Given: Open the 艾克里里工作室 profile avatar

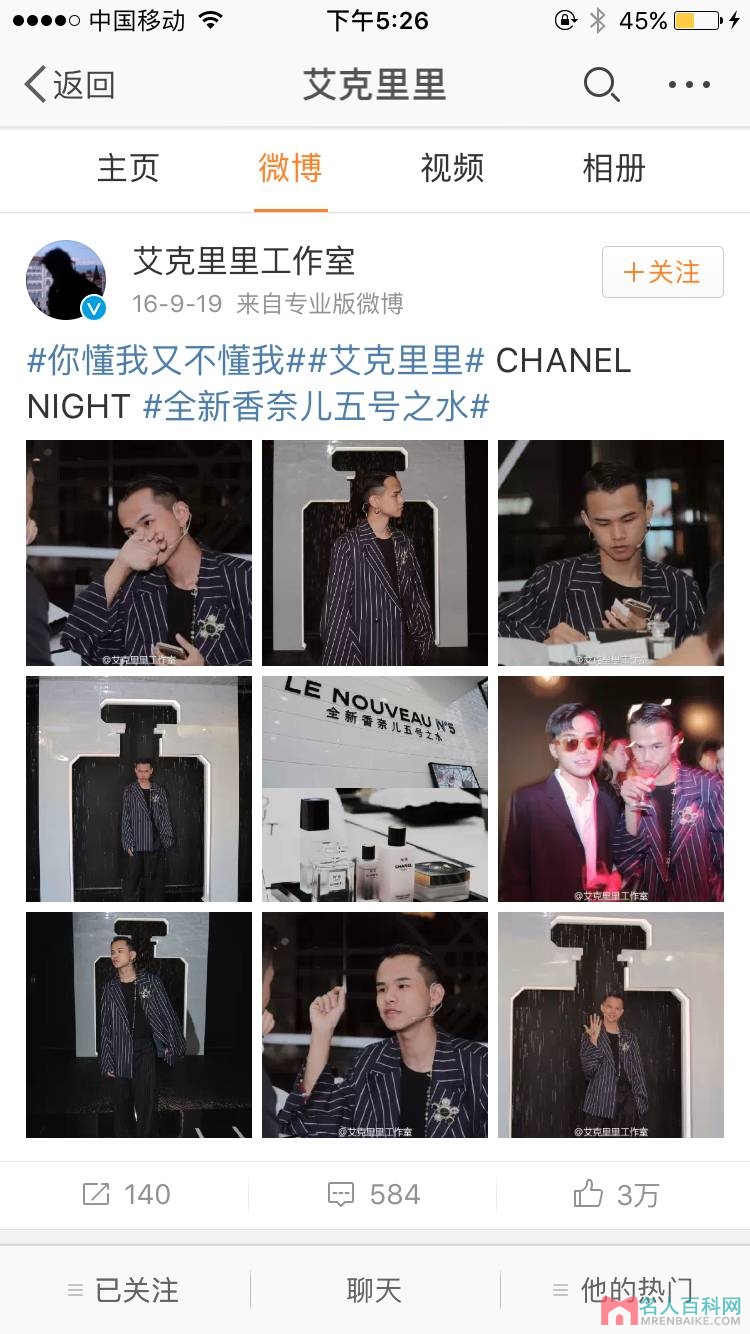Looking at the screenshot, I should click(66, 280).
